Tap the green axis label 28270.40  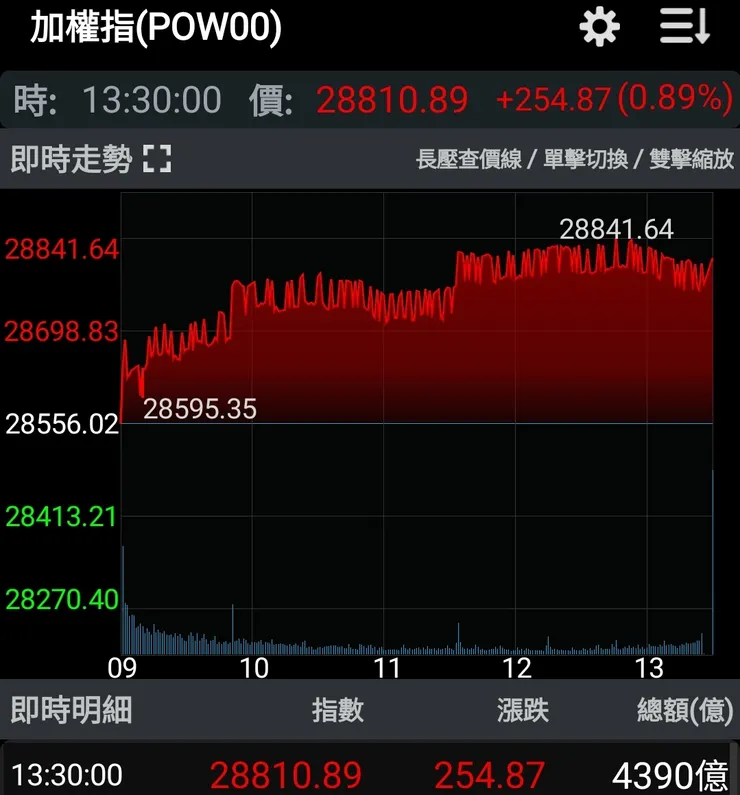(x=60, y=600)
